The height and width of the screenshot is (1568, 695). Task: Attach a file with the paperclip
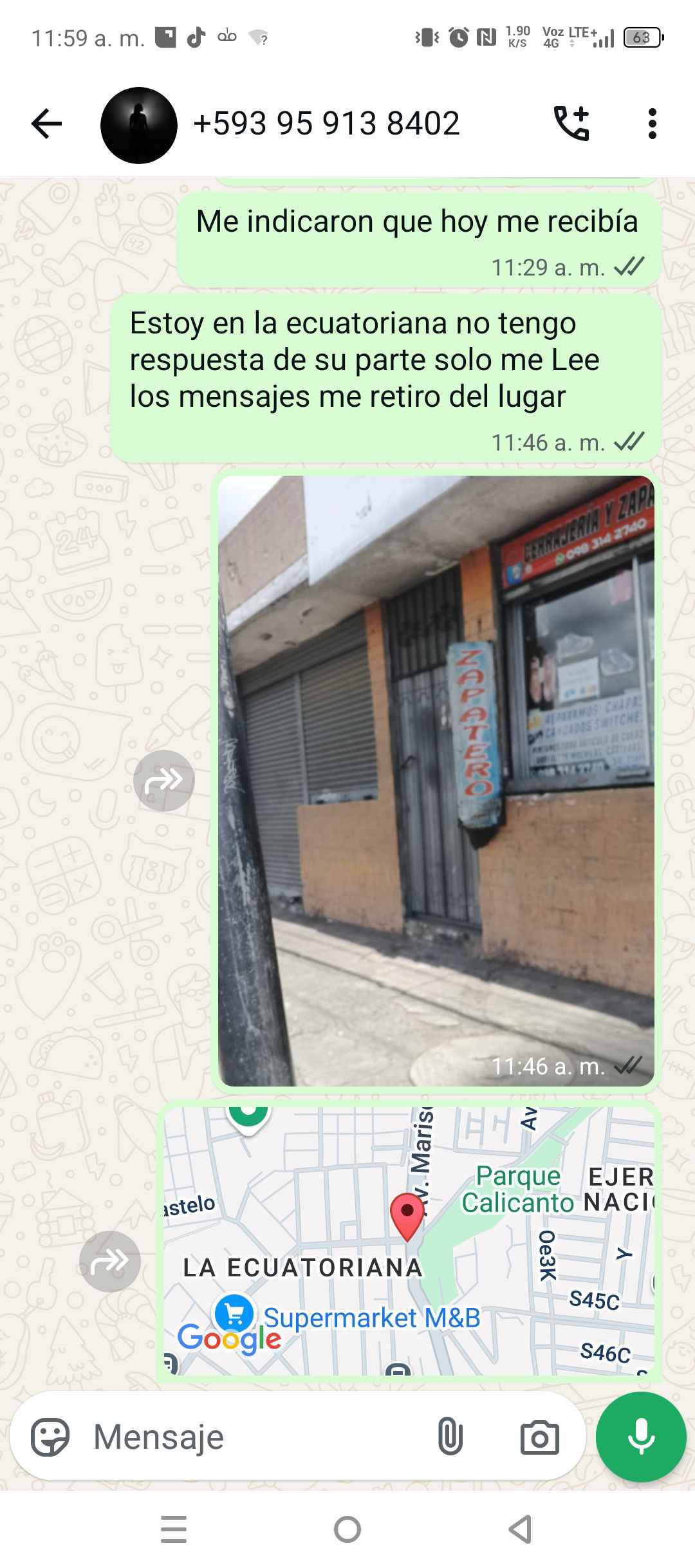coord(450,1437)
